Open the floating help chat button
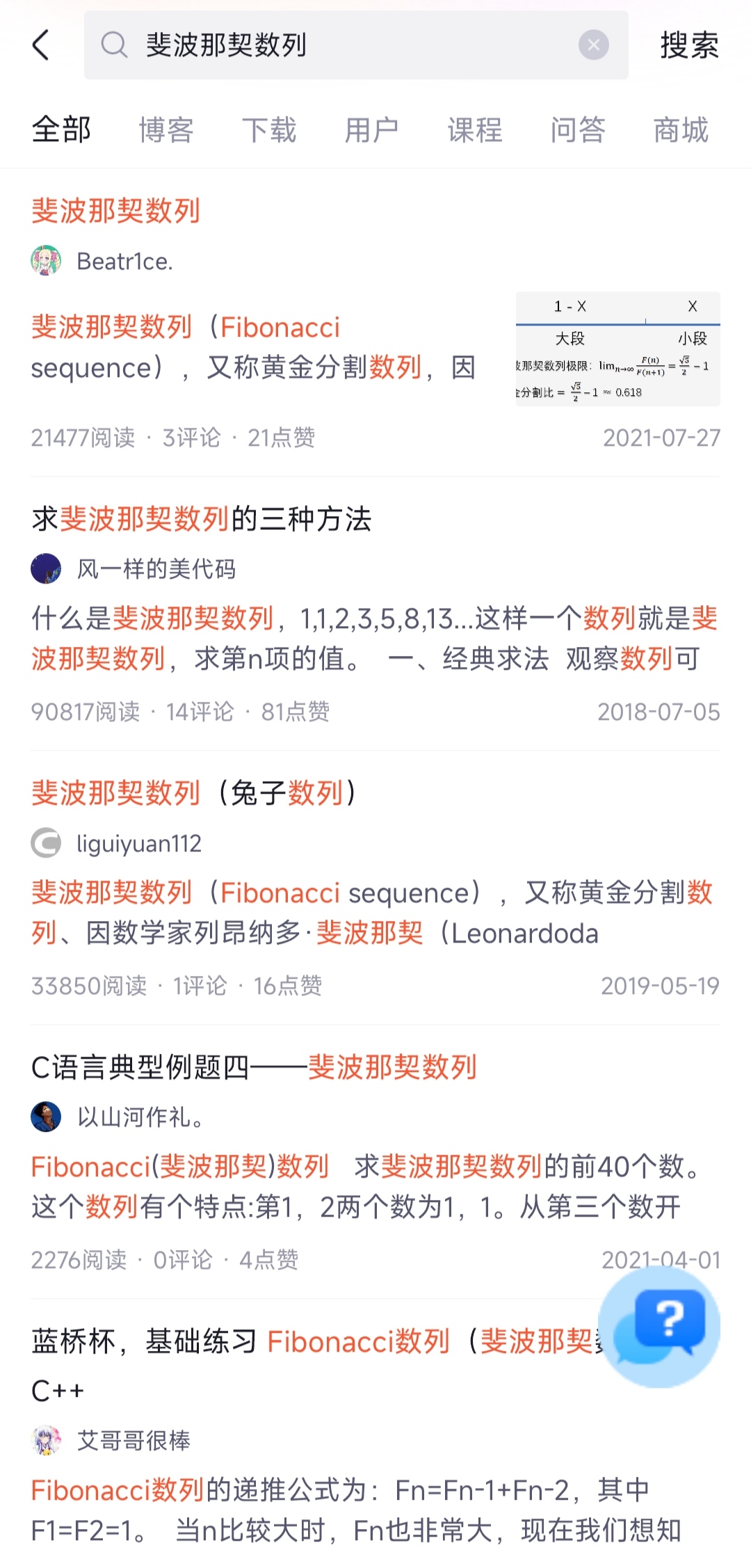This screenshot has height=1568, width=751. click(x=659, y=1327)
